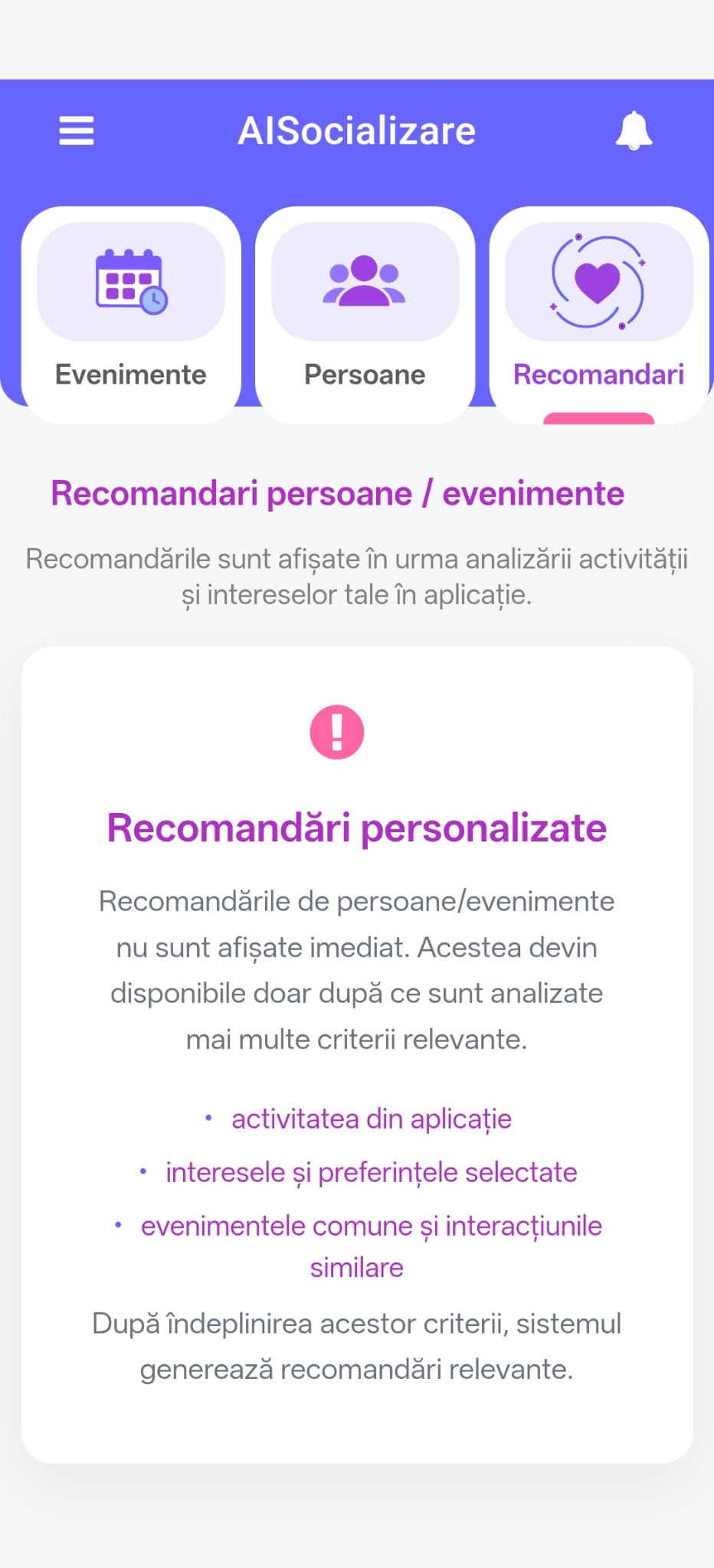The image size is (714, 1568).
Task: Open the hamburger menu
Action: 77,131
